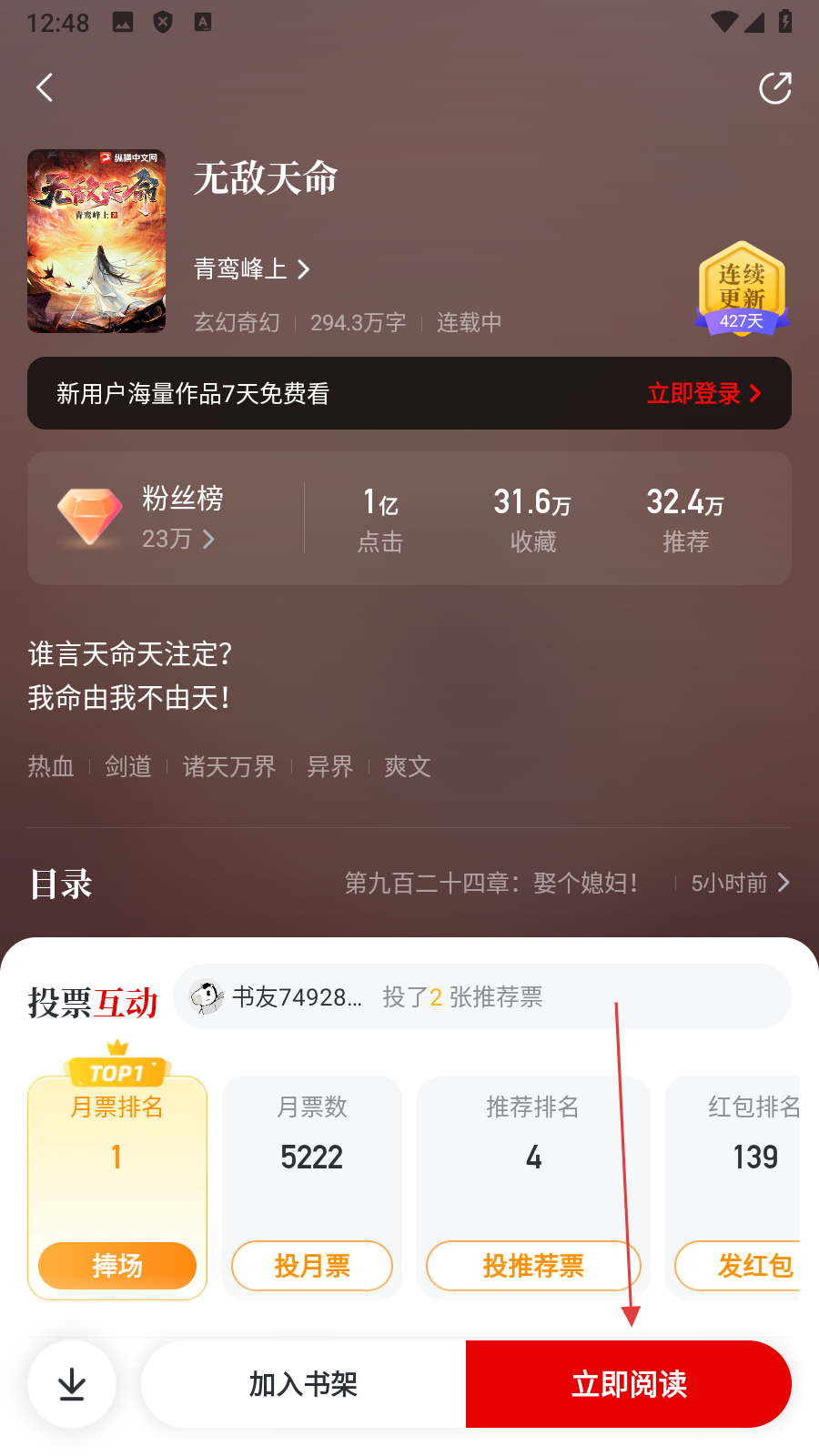Open the 粉丝榜 fan ranking
The image size is (819, 1456).
pos(180,518)
